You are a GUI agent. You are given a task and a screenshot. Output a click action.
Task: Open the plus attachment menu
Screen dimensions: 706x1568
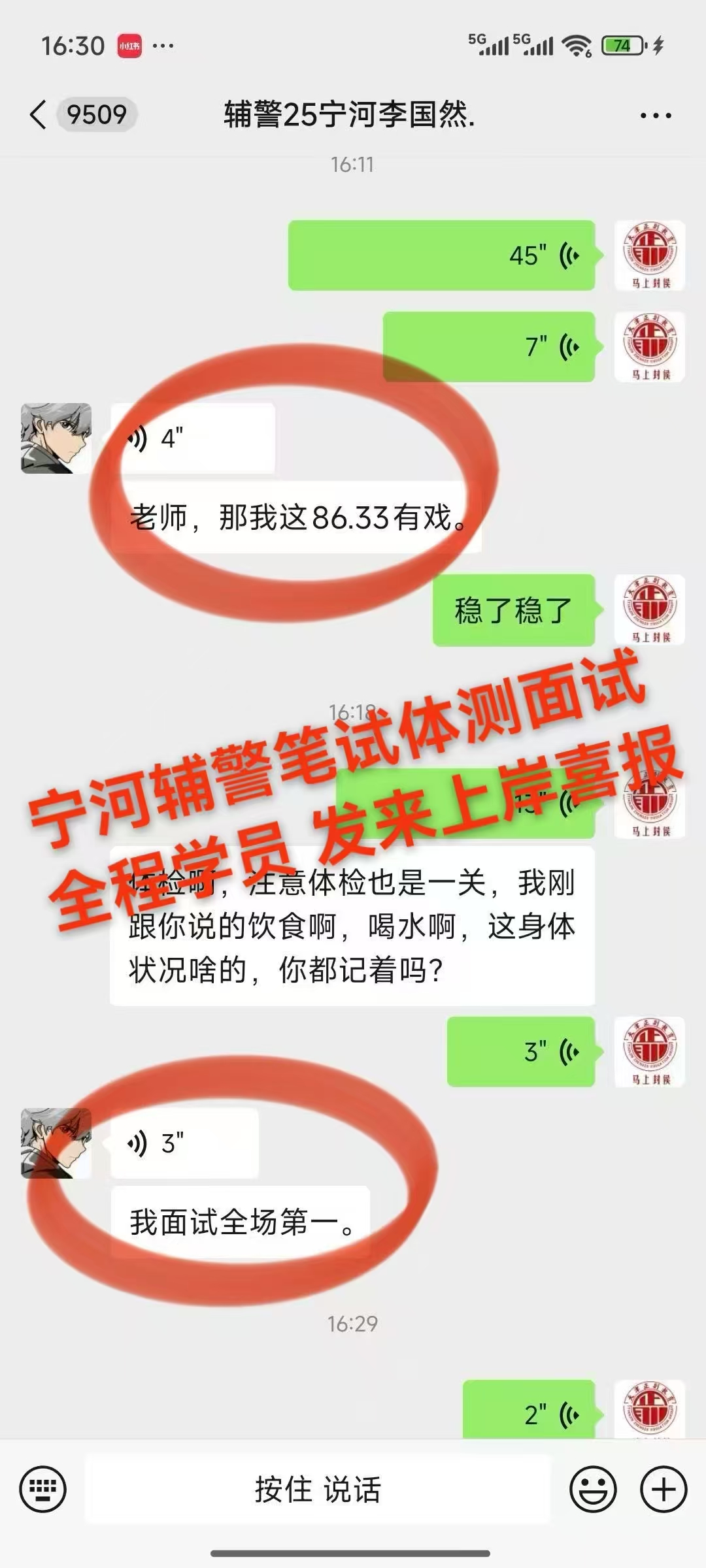664,1490
